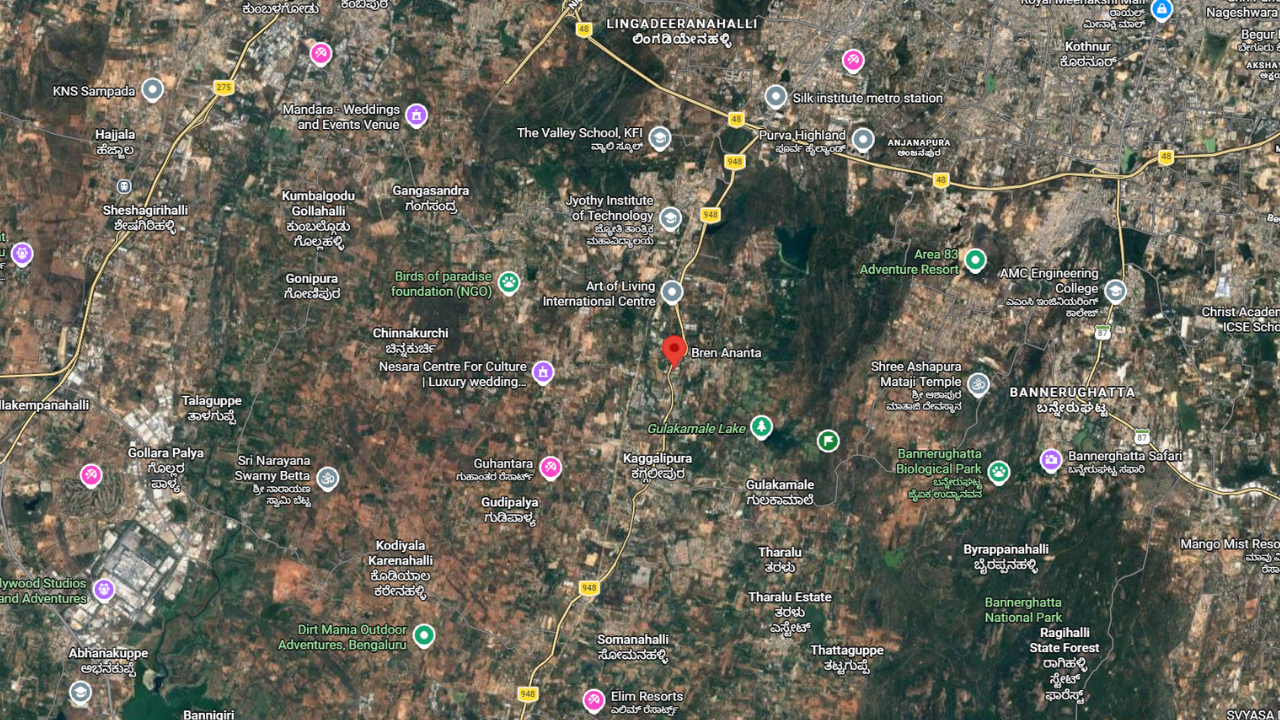Select the Birds of paradise foundation marker

pyautogui.click(x=509, y=282)
